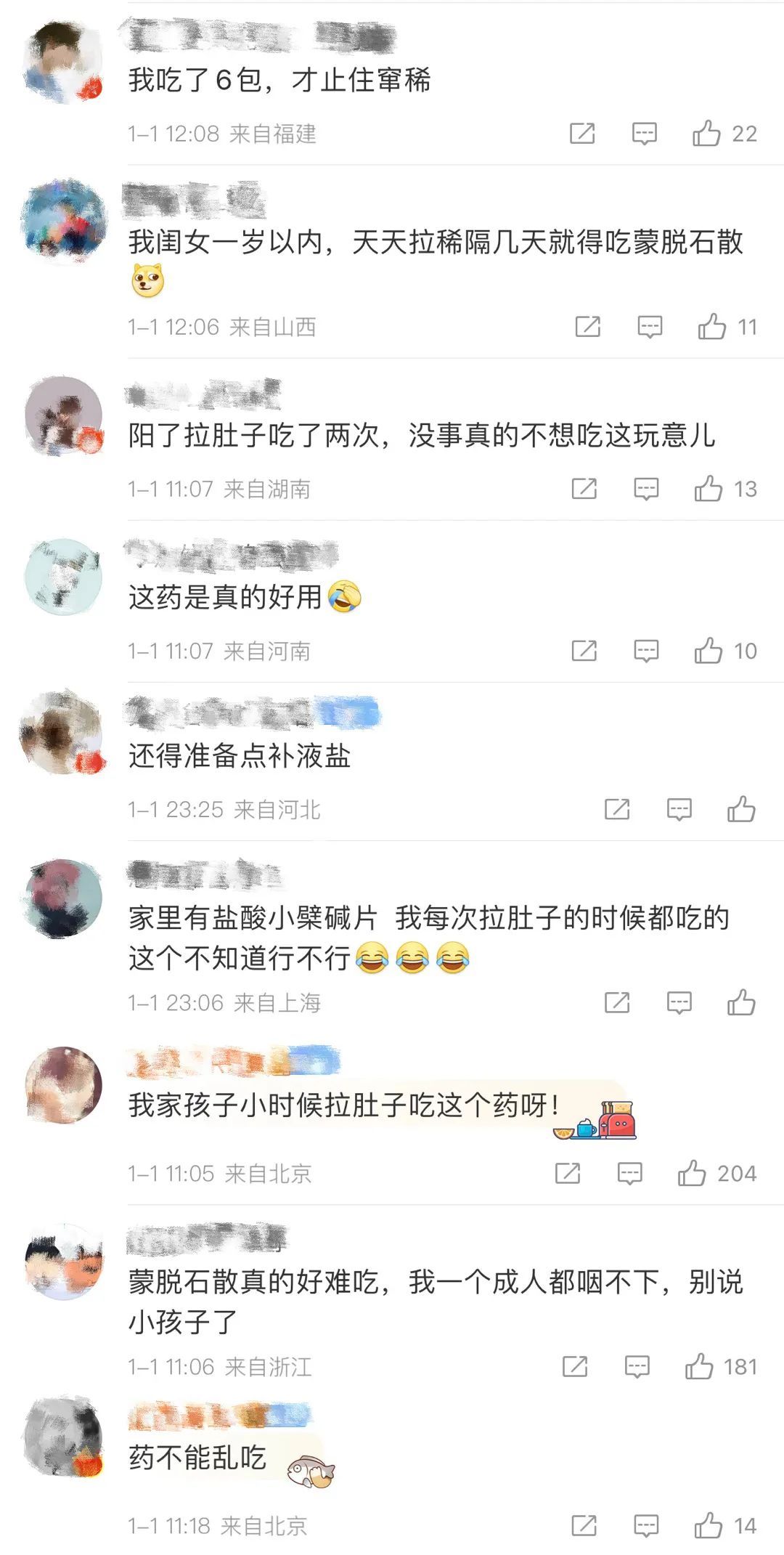Open the avatar of the 福建 commenter
The width and height of the screenshot is (784, 1555).
click(63, 62)
